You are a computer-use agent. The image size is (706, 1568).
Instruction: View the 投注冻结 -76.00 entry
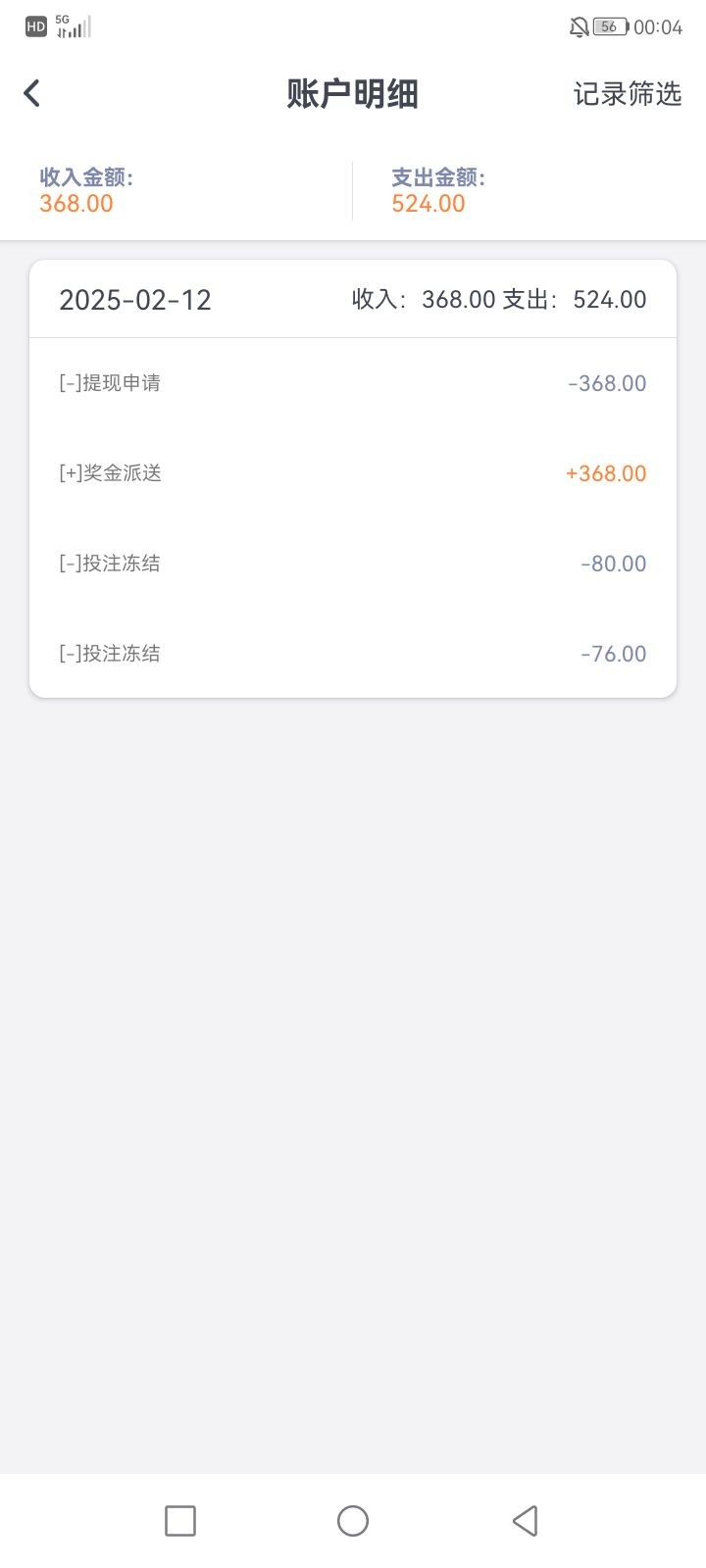[x=353, y=654]
